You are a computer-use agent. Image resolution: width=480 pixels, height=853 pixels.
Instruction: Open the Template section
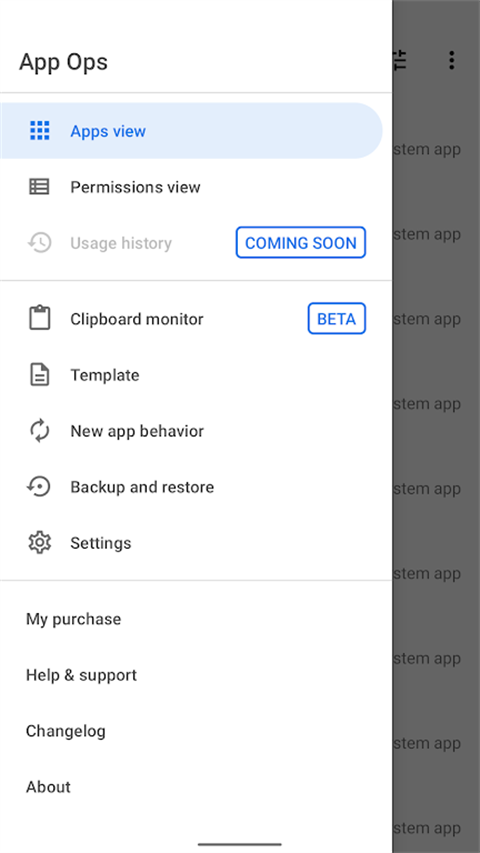coord(196,375)
